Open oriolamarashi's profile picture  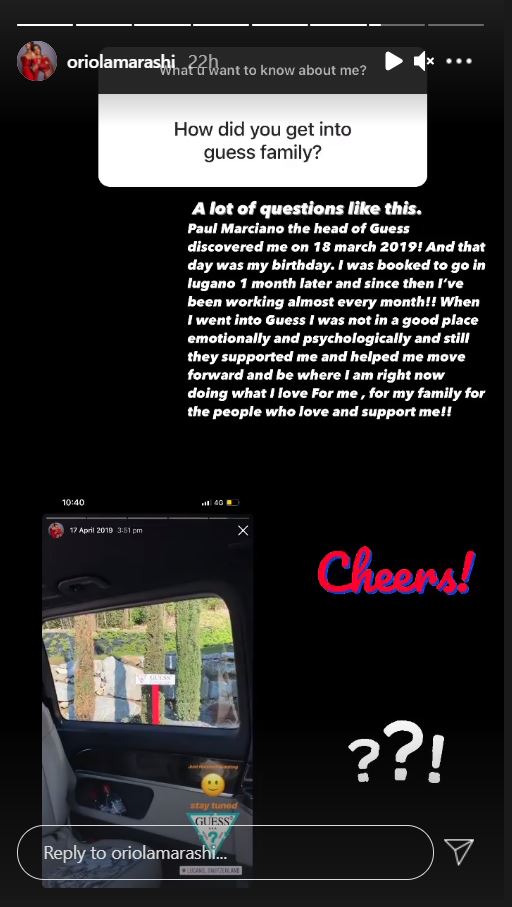click(x=37, y=61)
